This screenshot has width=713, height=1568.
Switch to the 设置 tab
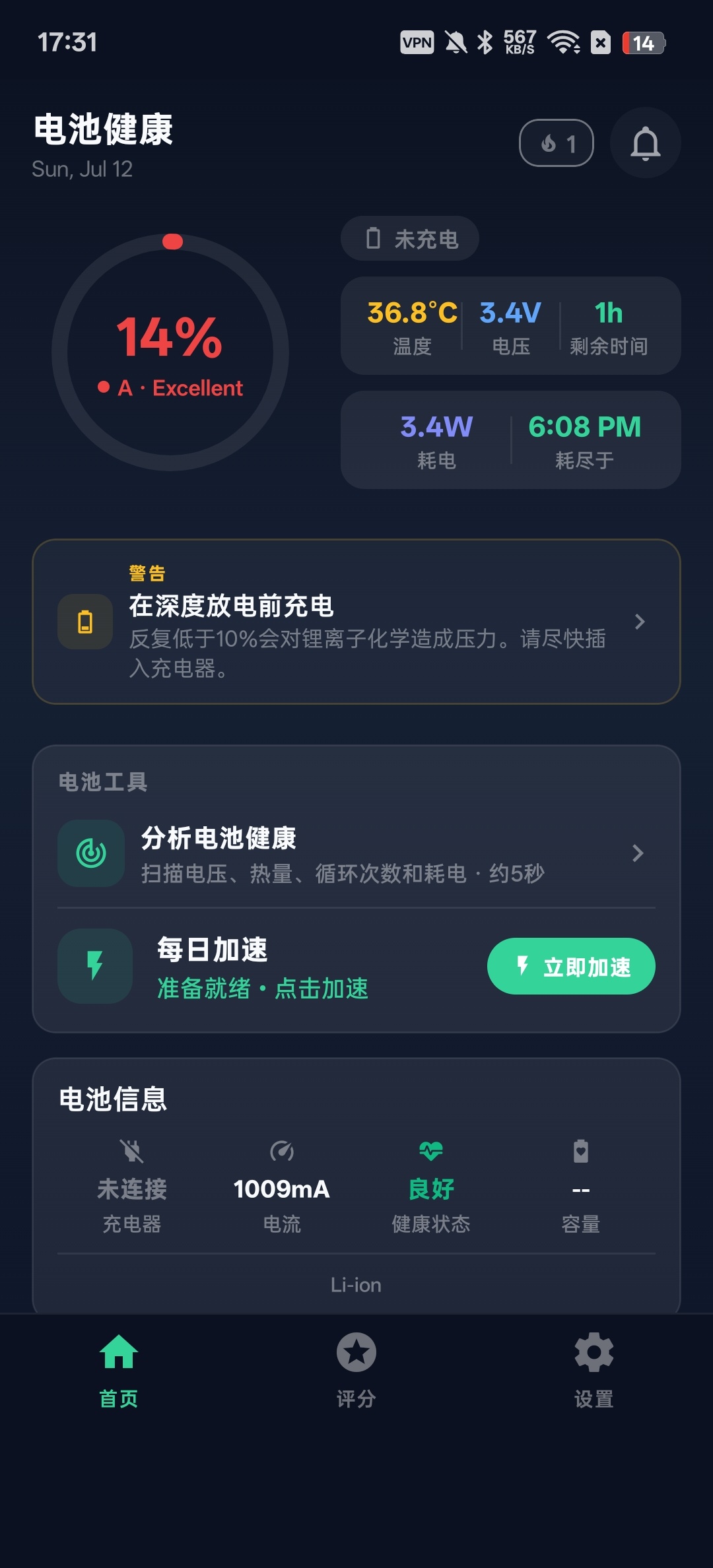point(594,1370)
